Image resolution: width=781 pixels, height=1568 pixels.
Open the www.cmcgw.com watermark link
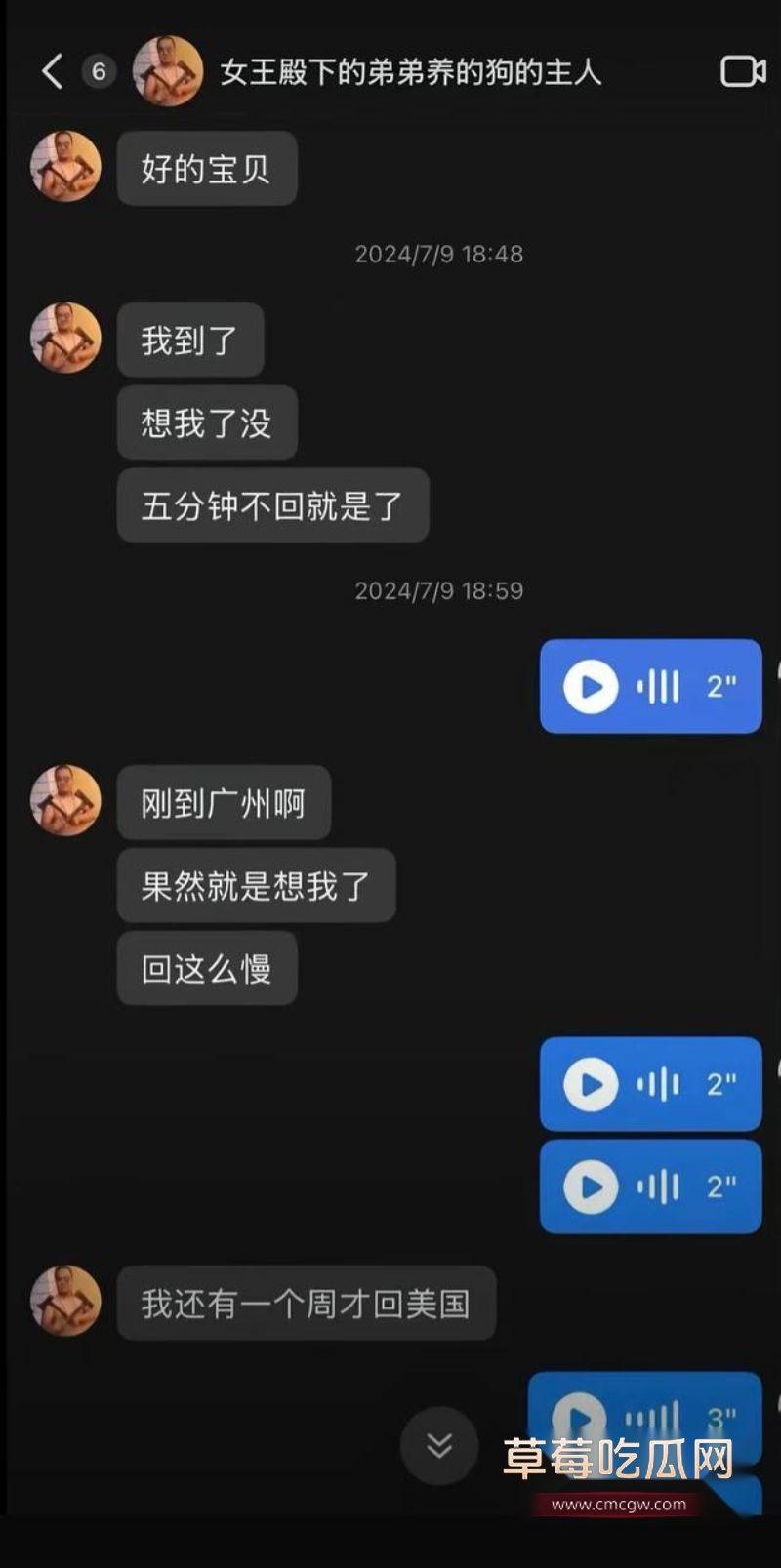(622, 1505)
